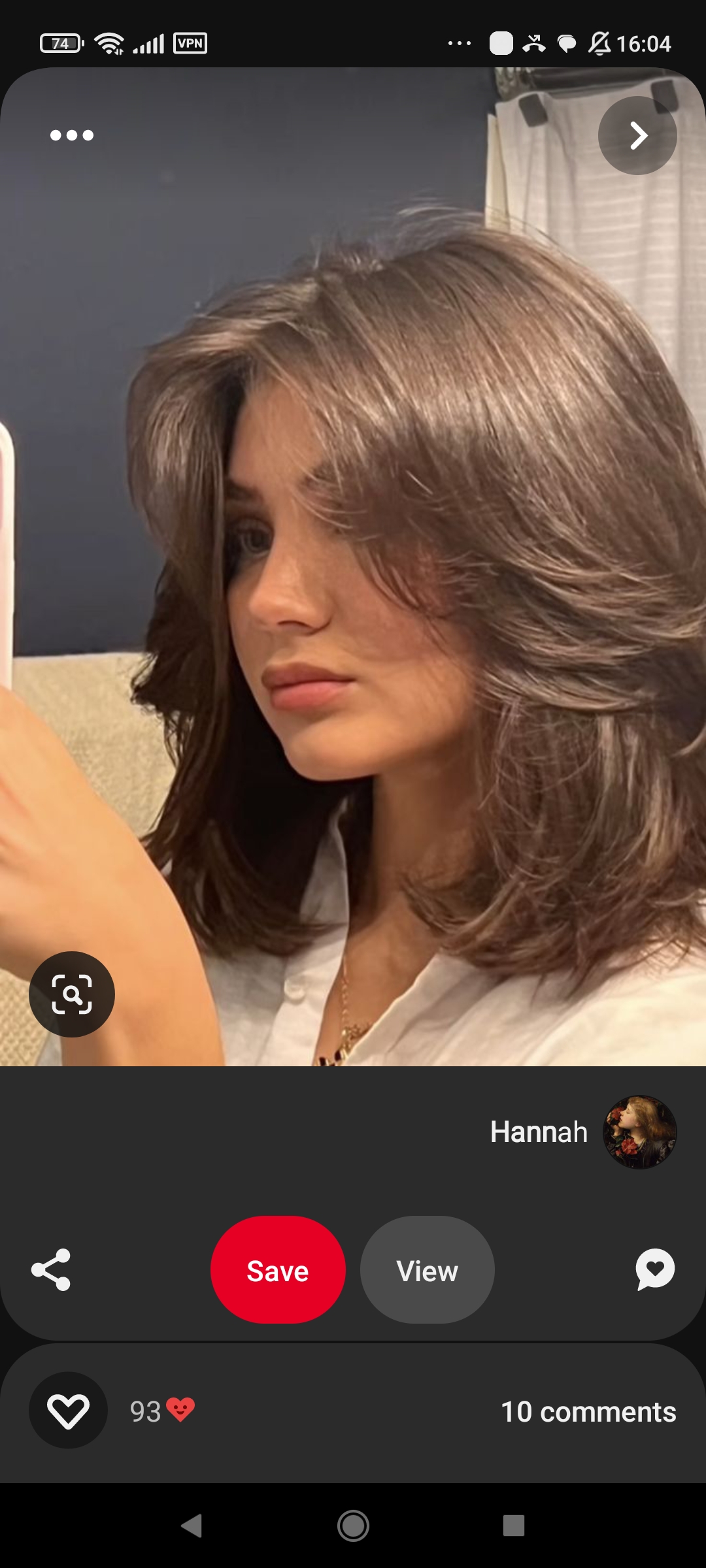Open Hannah's profile
This screenshot has width=706, height=1568.
click(x=639, y=1132)
